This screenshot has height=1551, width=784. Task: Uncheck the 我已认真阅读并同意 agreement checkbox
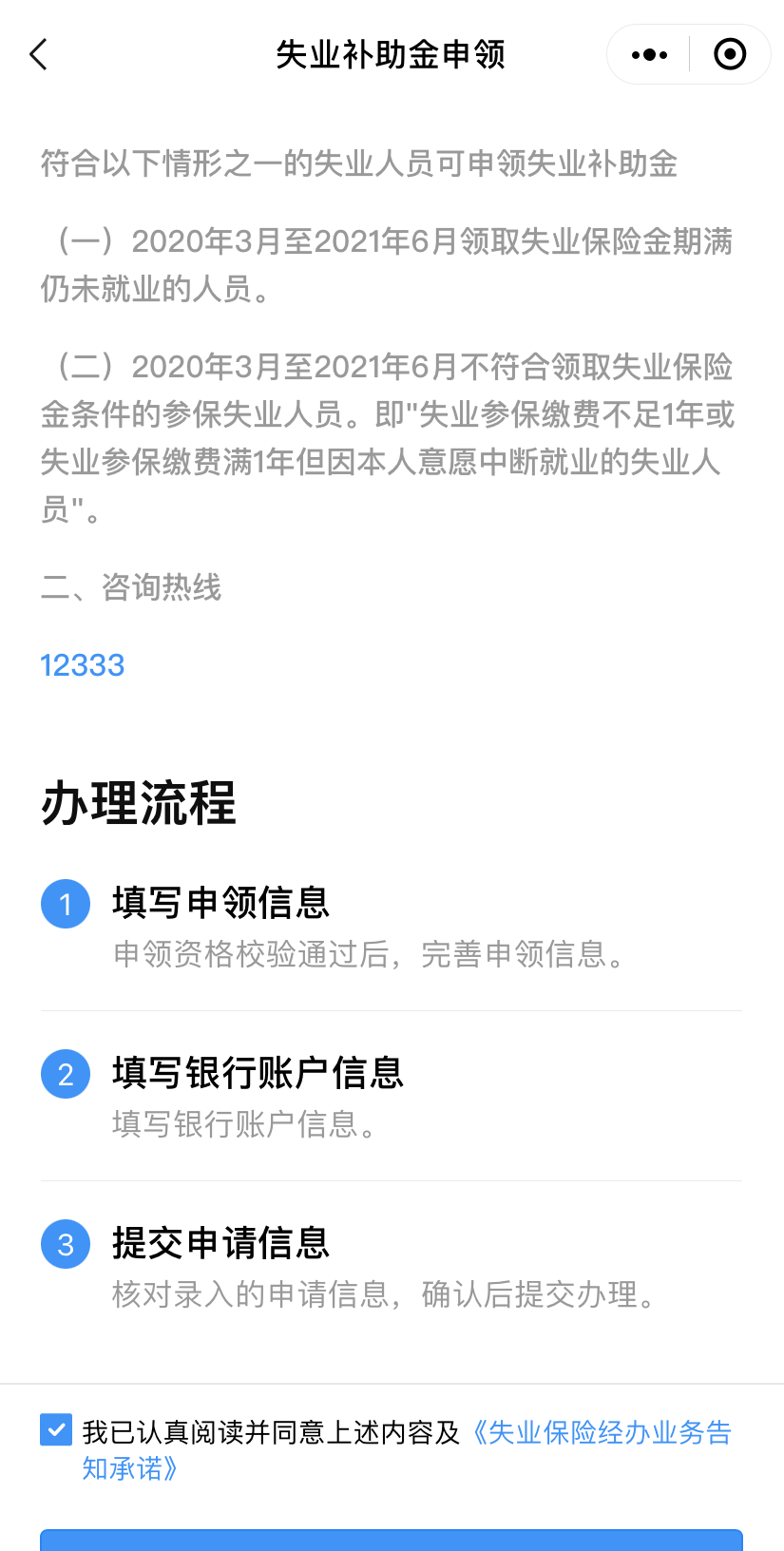click(56, 1429)
